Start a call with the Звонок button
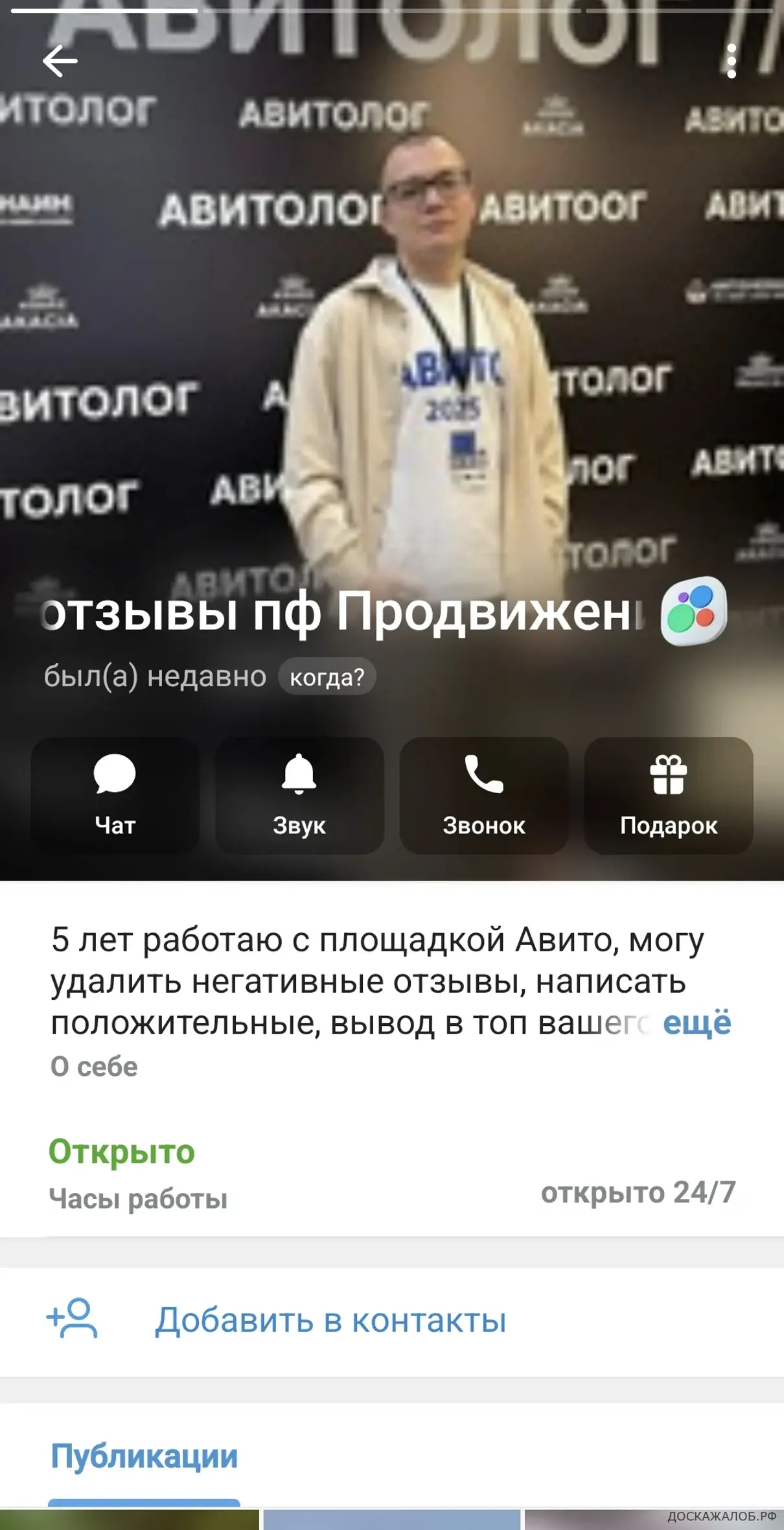This screenshot has height=1530, width=784. click(484, 794)
